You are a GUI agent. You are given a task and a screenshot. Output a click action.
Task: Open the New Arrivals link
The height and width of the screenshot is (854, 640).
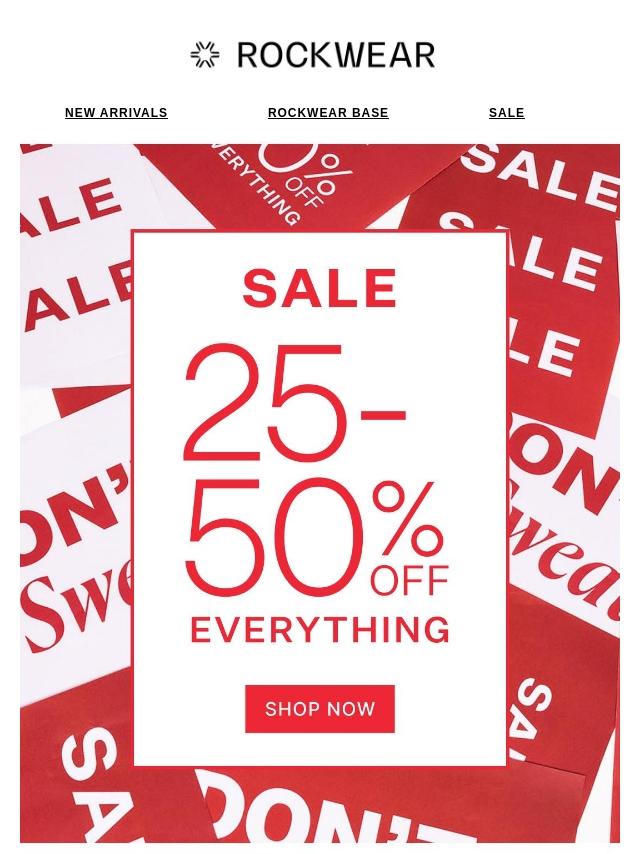[x=116, y=113]
